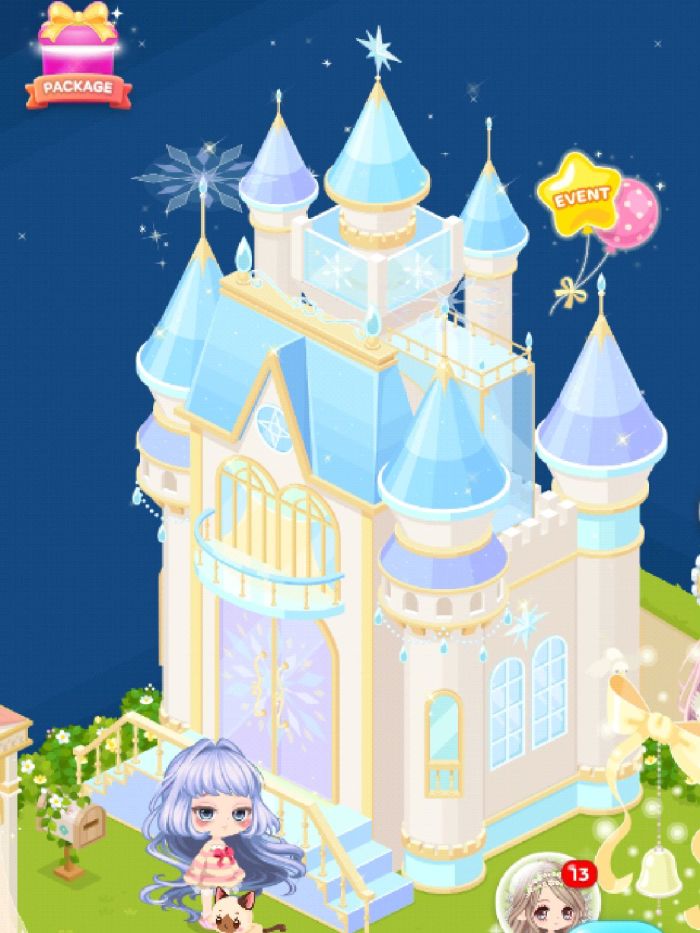
Task: Open the friend avatar with 13 badge
Action: (541, 899)
